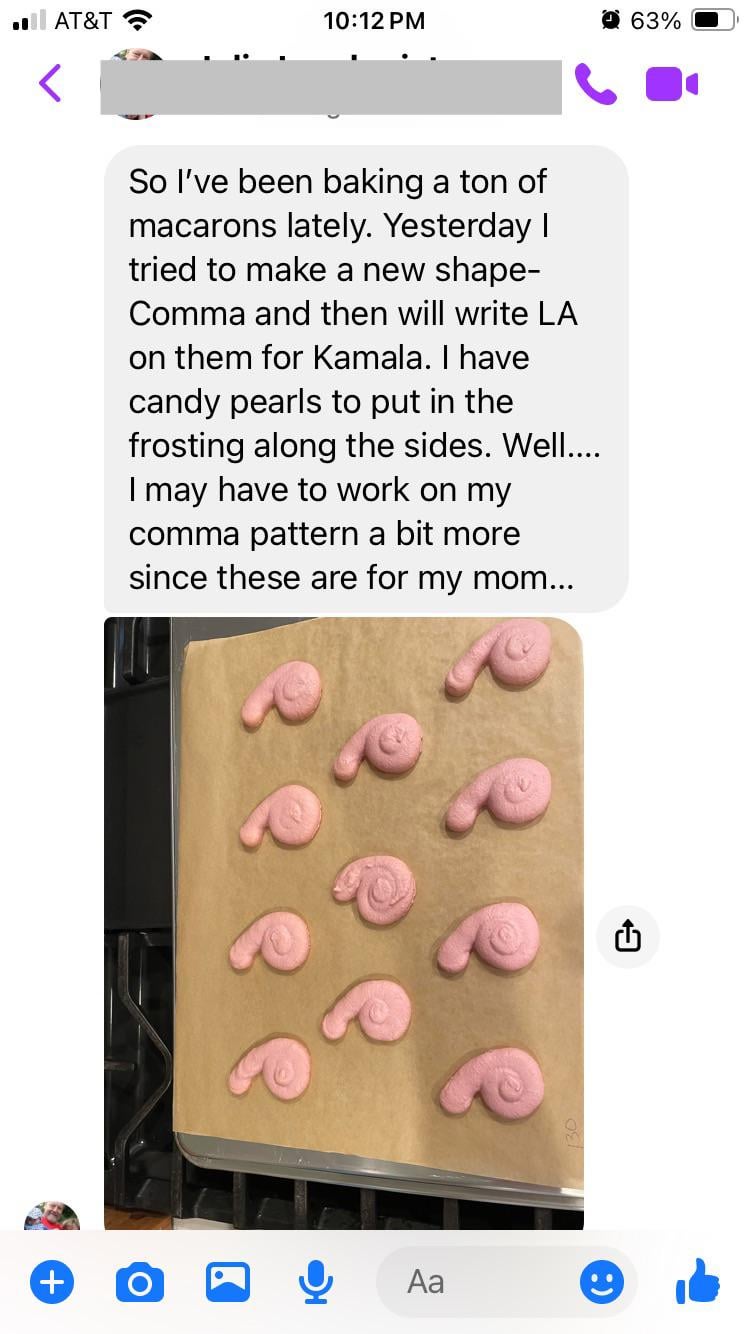
Task: Open the photo gallery picker
Action: [227, 1281]
